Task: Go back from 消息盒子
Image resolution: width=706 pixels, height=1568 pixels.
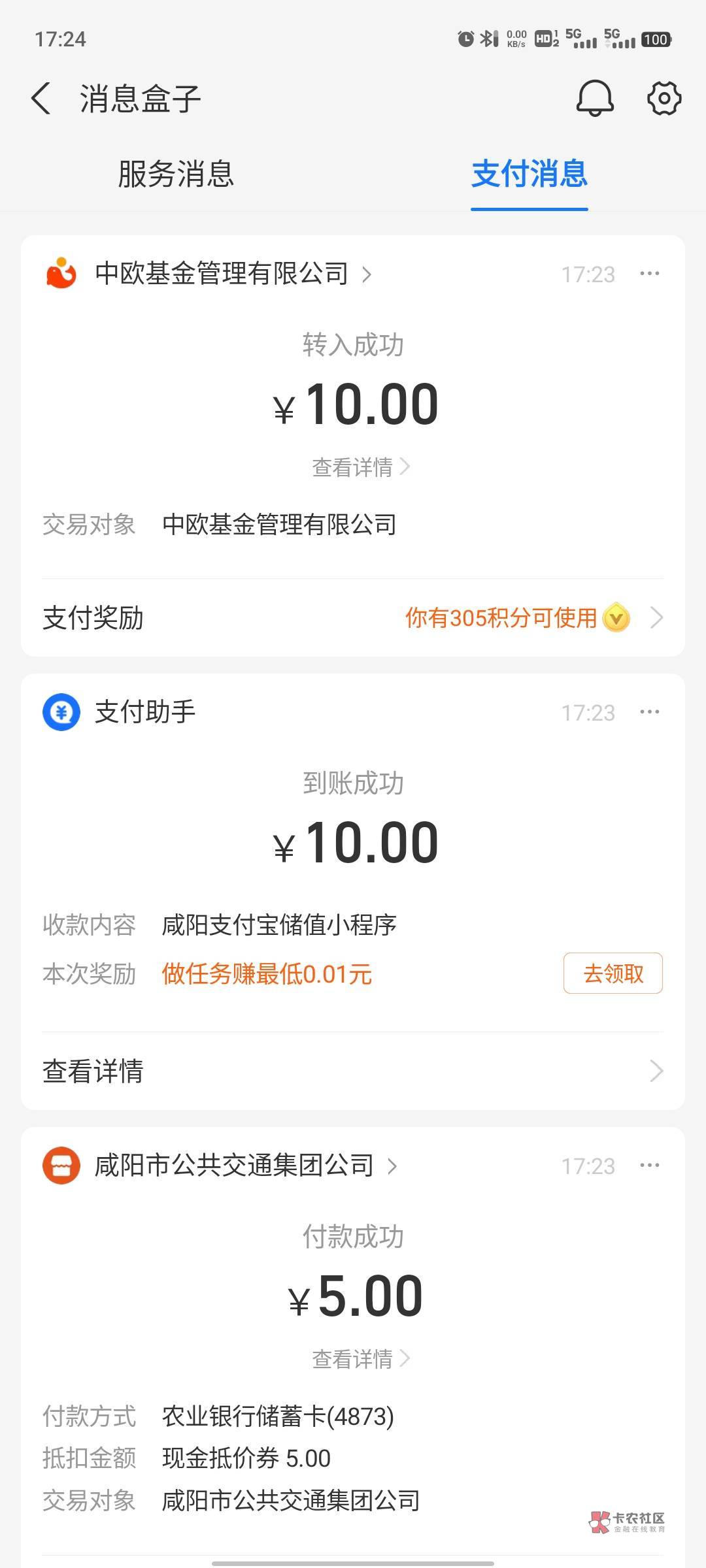Action: click(41, 99)
